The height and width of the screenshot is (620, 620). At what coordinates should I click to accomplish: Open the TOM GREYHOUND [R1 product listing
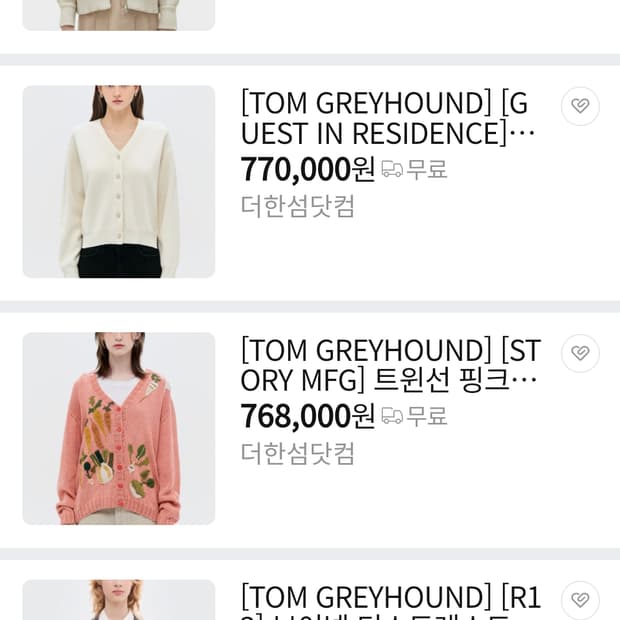391,601
